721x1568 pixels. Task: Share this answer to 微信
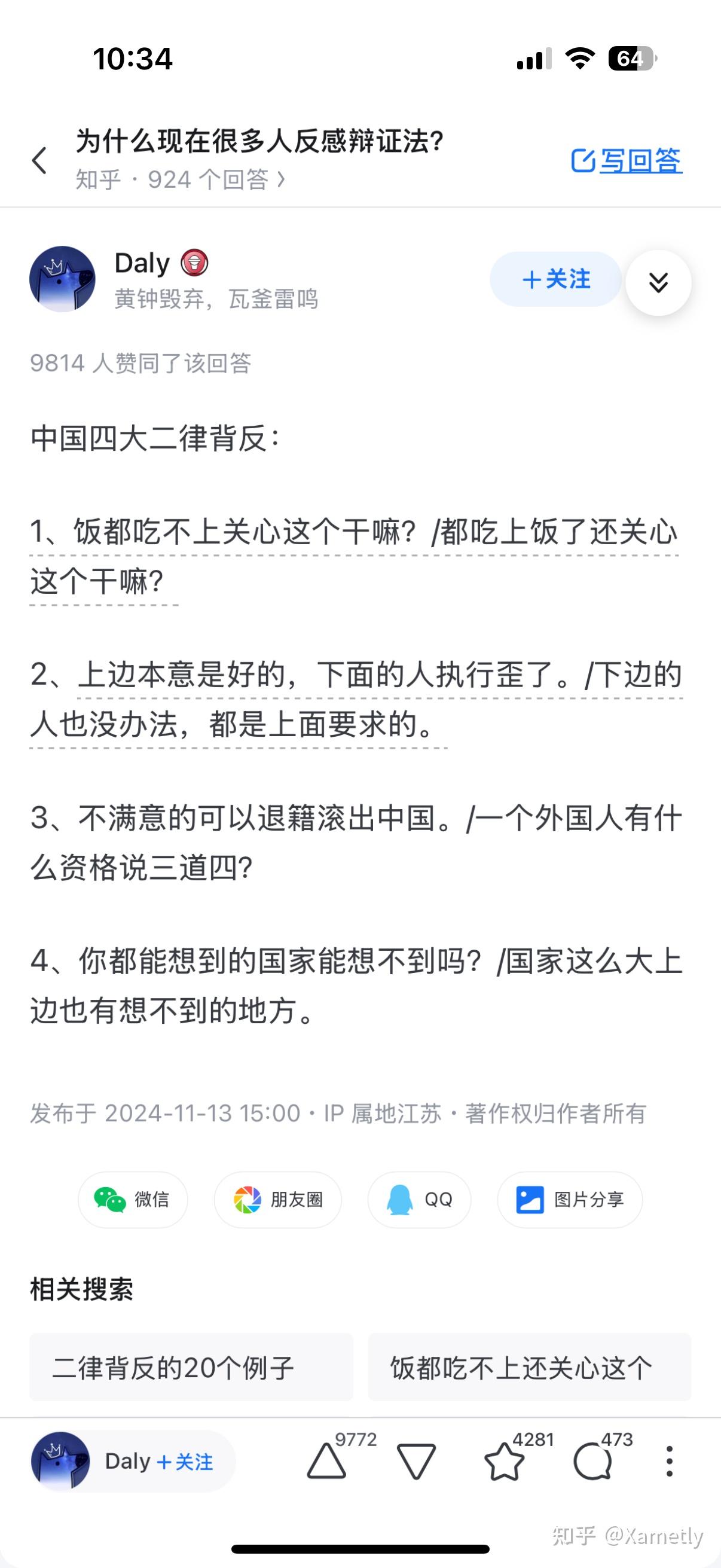pyautogui.click(x=133, y=1199)
